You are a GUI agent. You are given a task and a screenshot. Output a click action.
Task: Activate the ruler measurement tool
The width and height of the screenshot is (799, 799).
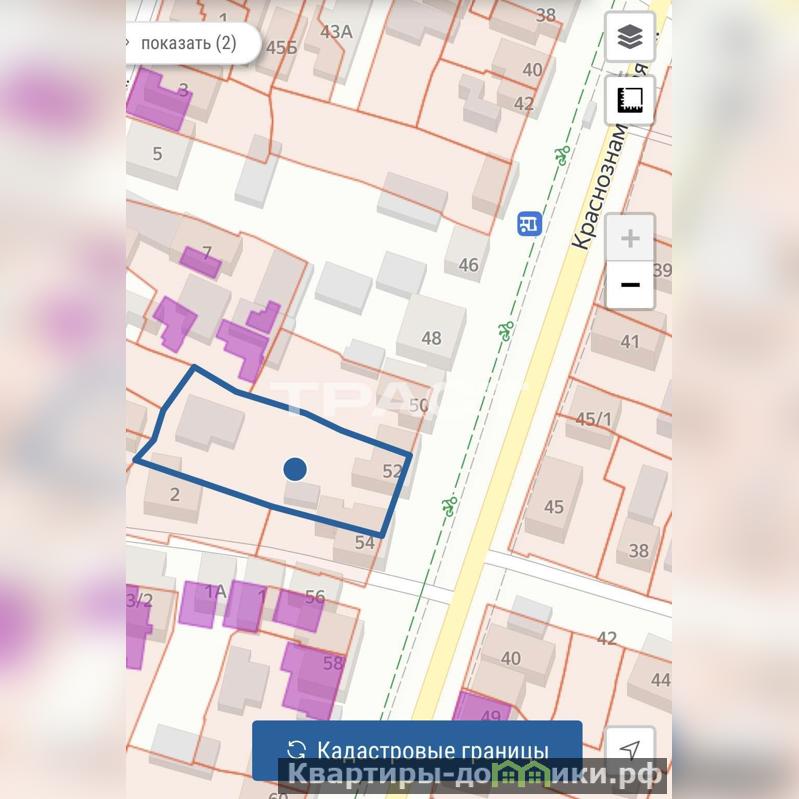pos(630,100)
